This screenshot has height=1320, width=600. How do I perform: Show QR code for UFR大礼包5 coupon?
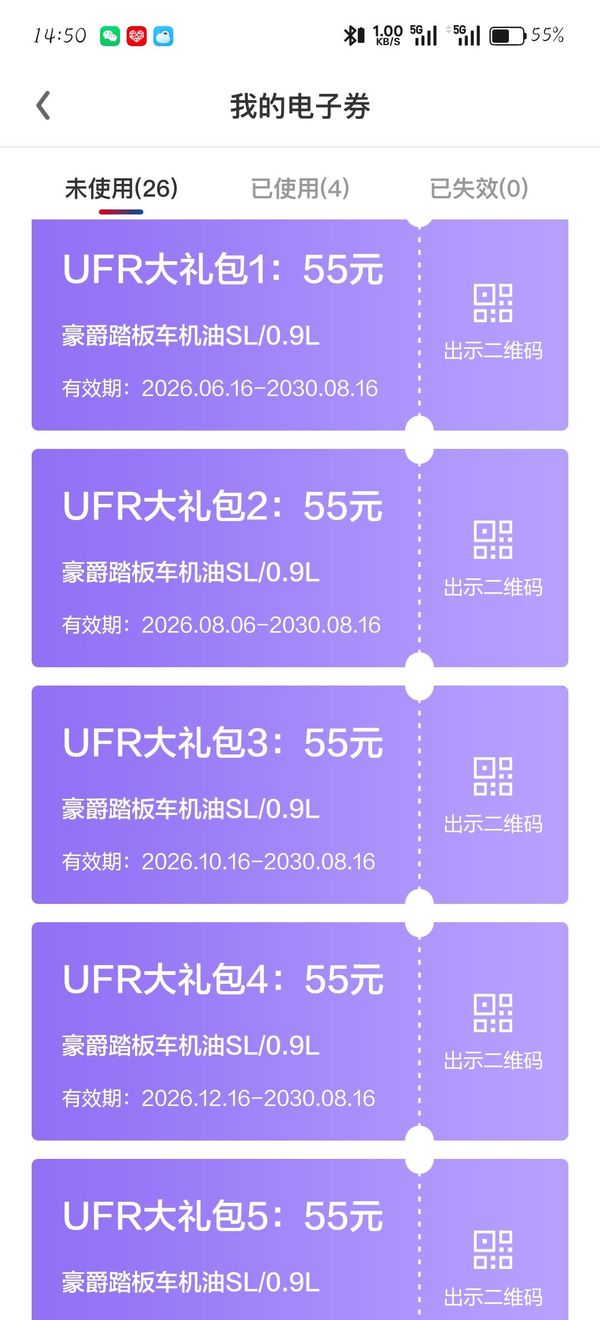tap(493, 1268)
